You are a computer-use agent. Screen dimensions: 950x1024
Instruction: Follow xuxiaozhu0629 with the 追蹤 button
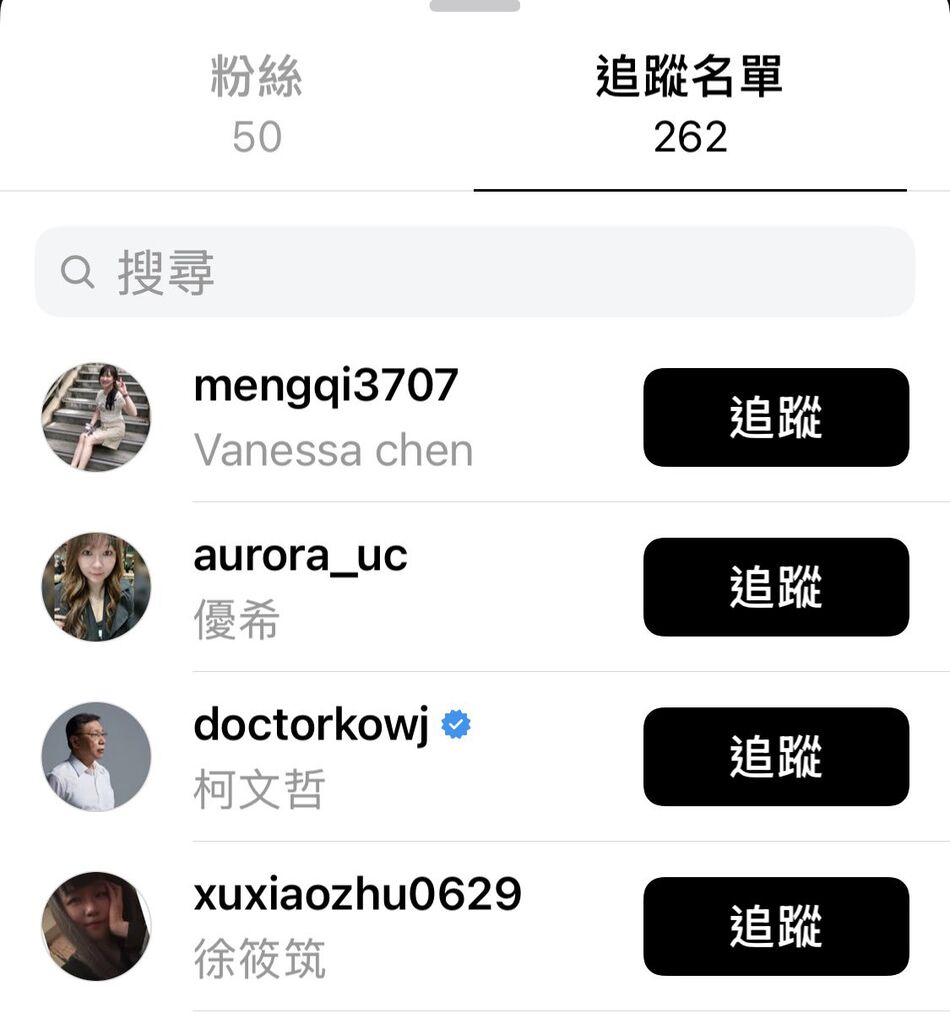pos(776,926)
